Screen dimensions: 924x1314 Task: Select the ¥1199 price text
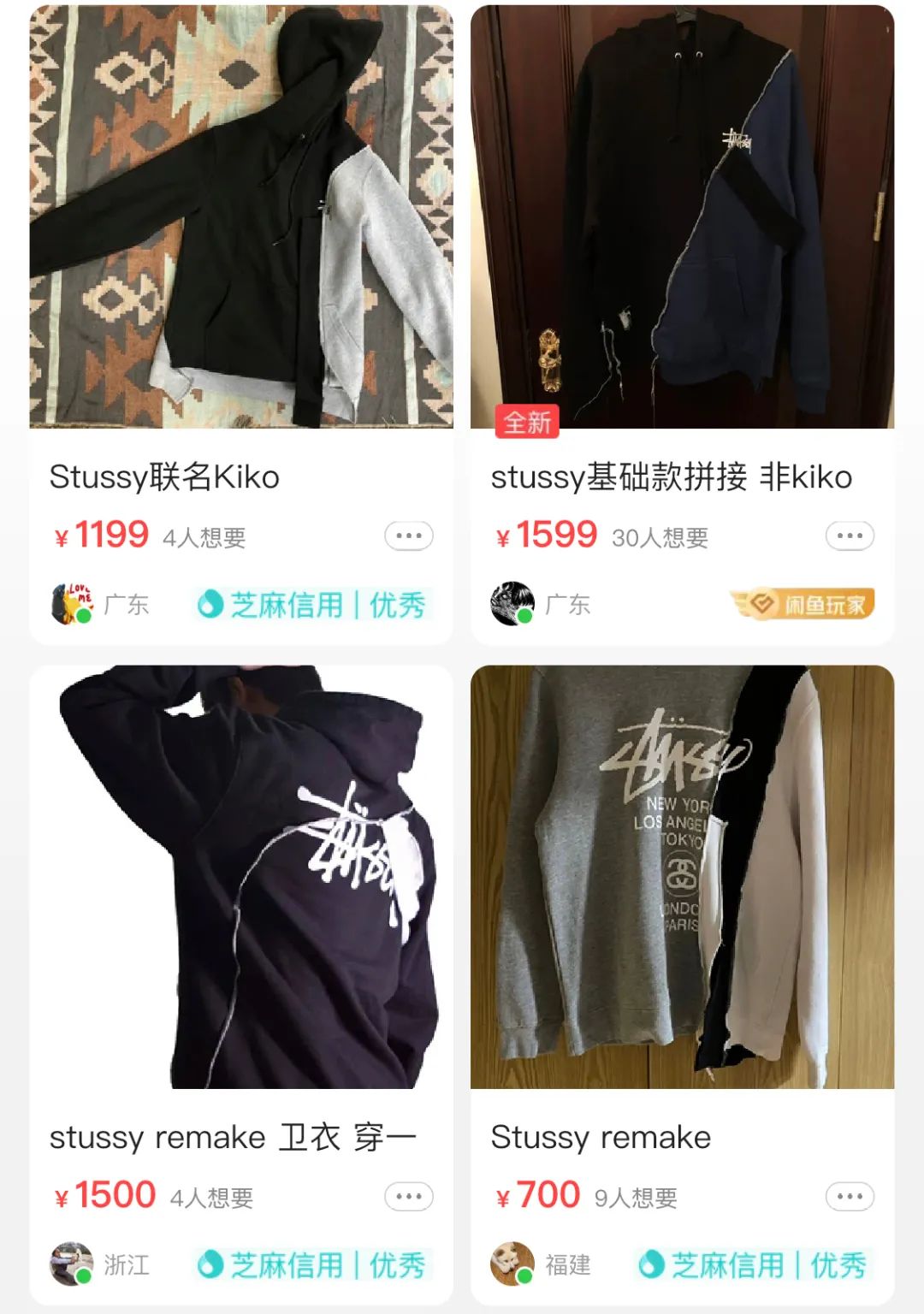tap(103, 534)
